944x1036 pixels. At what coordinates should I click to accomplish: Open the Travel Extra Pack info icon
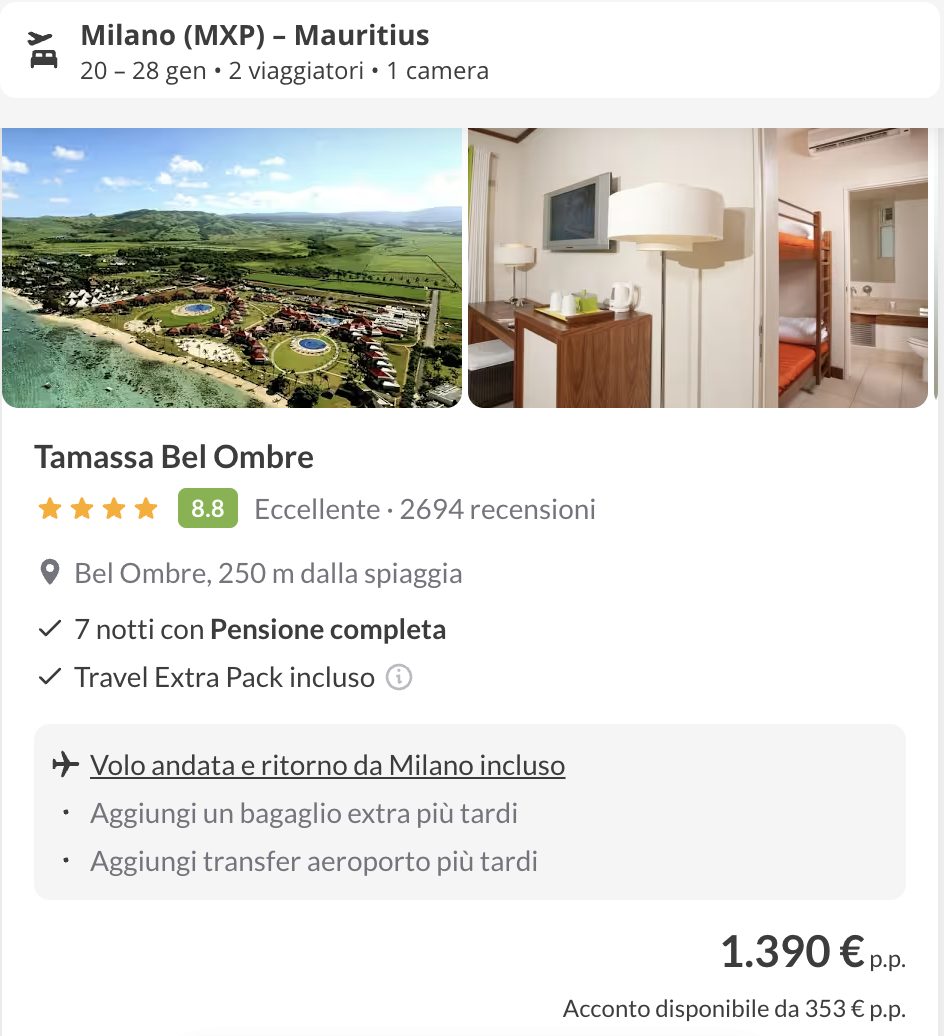pyautogui.click(x=399, y=678)
